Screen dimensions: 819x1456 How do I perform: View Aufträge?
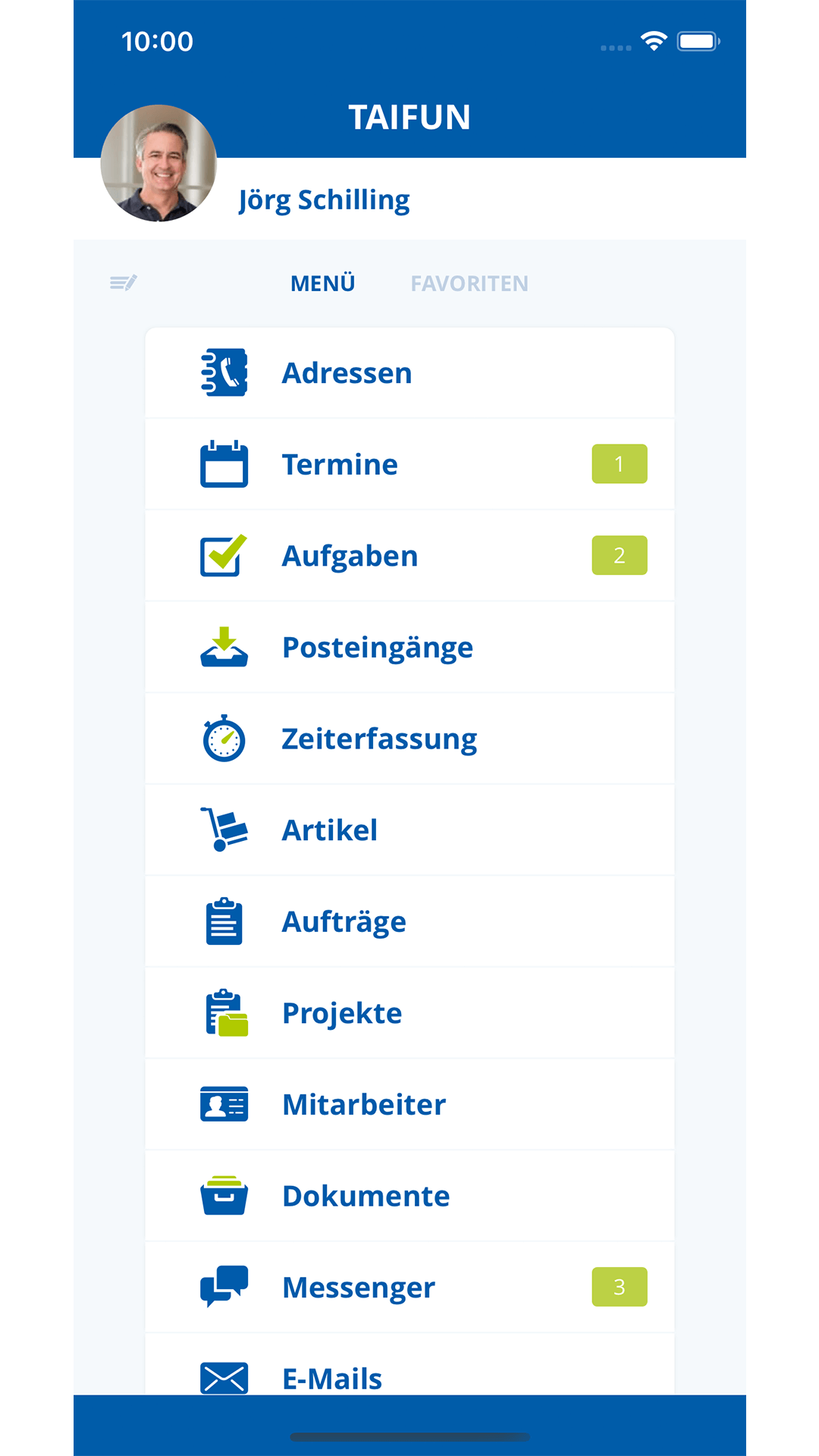(x=409, y=922)
